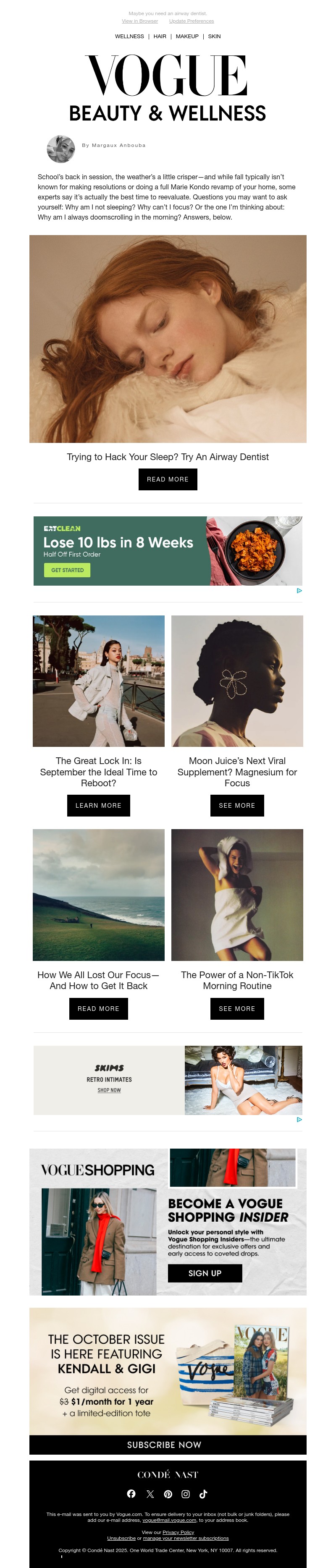The width and height of the screenshot is (336, 1568).
Task: Go to the Hair section
Action: 160,37
